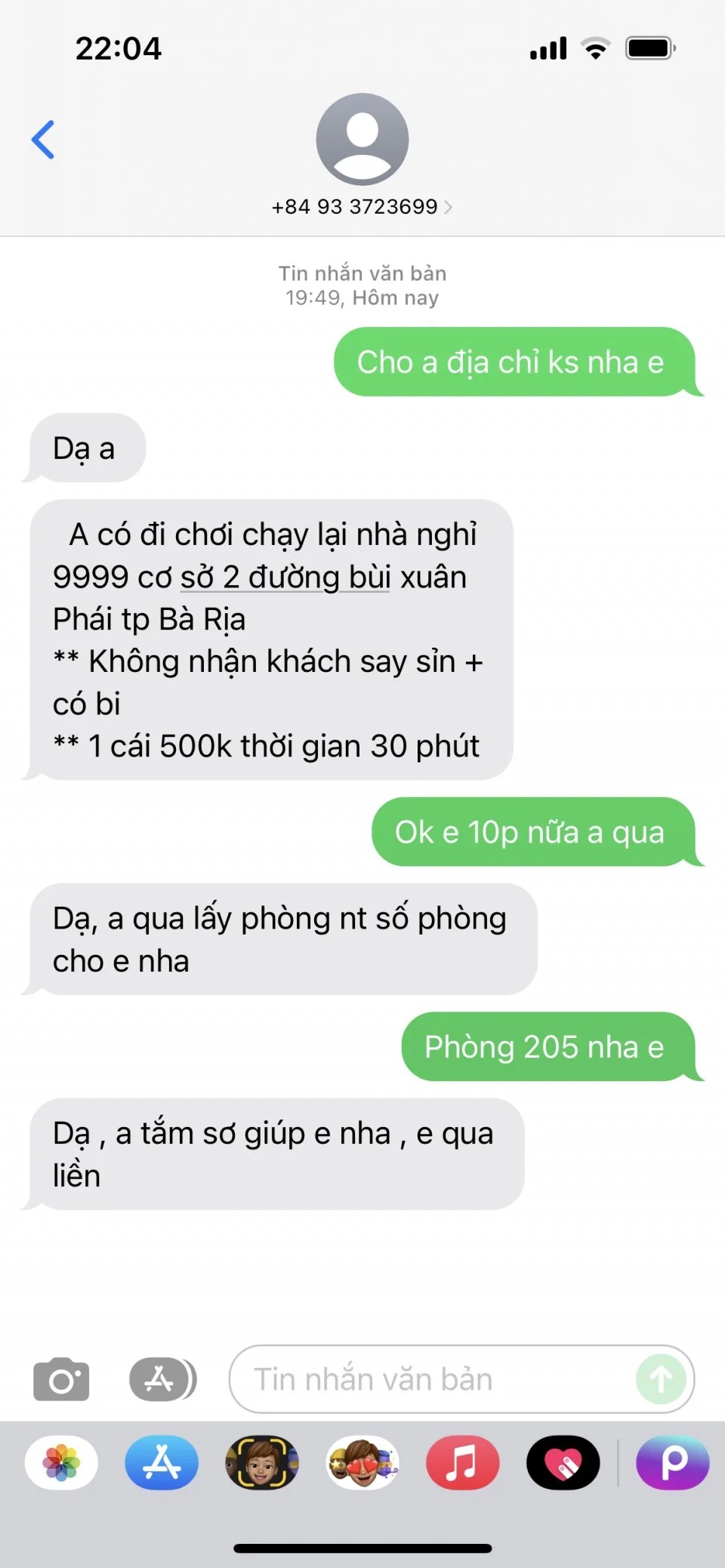The width and height of the screenshot is (725, 1568).
Task: Open contact details for +84 93 3723699
Action: pyautogui.click(x=362, y=207)
